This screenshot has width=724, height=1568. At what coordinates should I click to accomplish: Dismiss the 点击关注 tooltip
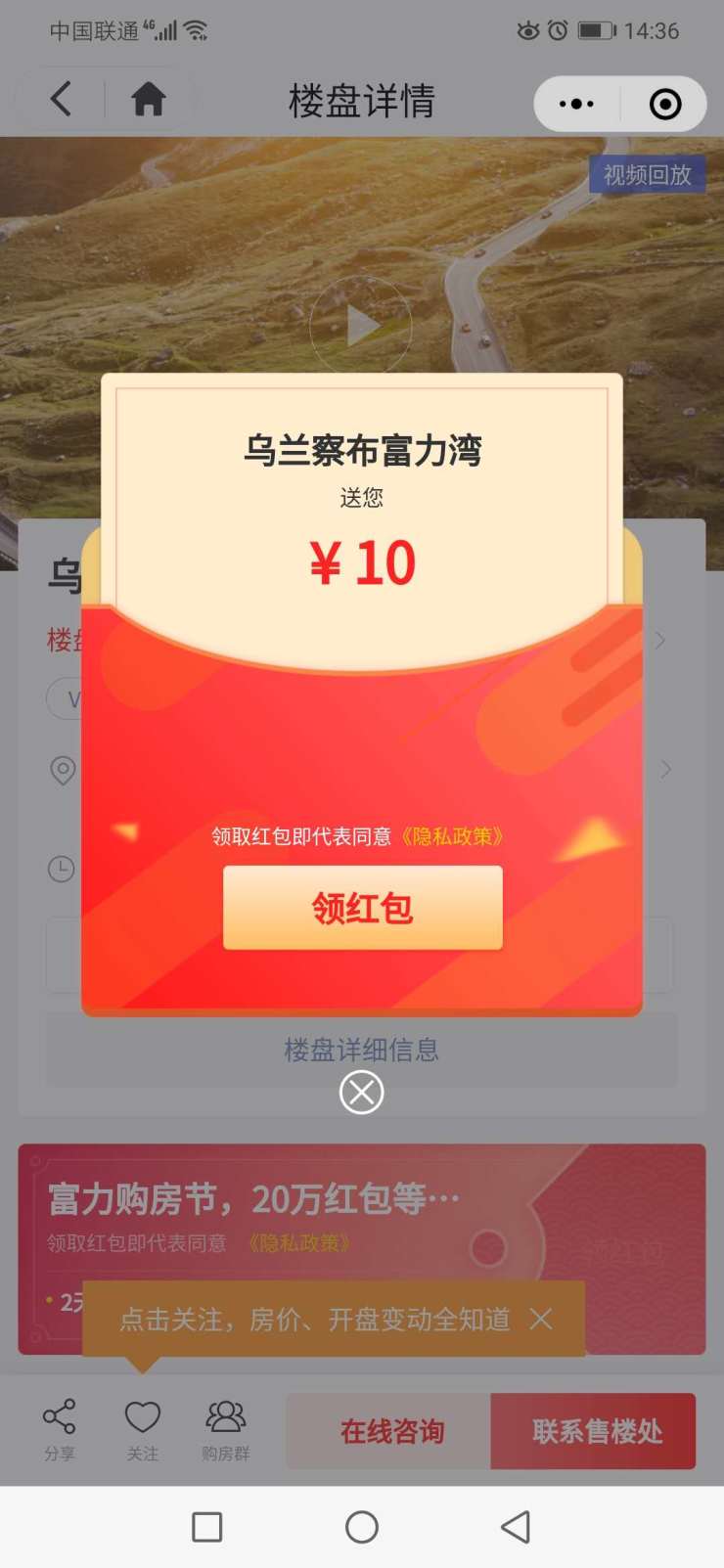point(541,1319)
